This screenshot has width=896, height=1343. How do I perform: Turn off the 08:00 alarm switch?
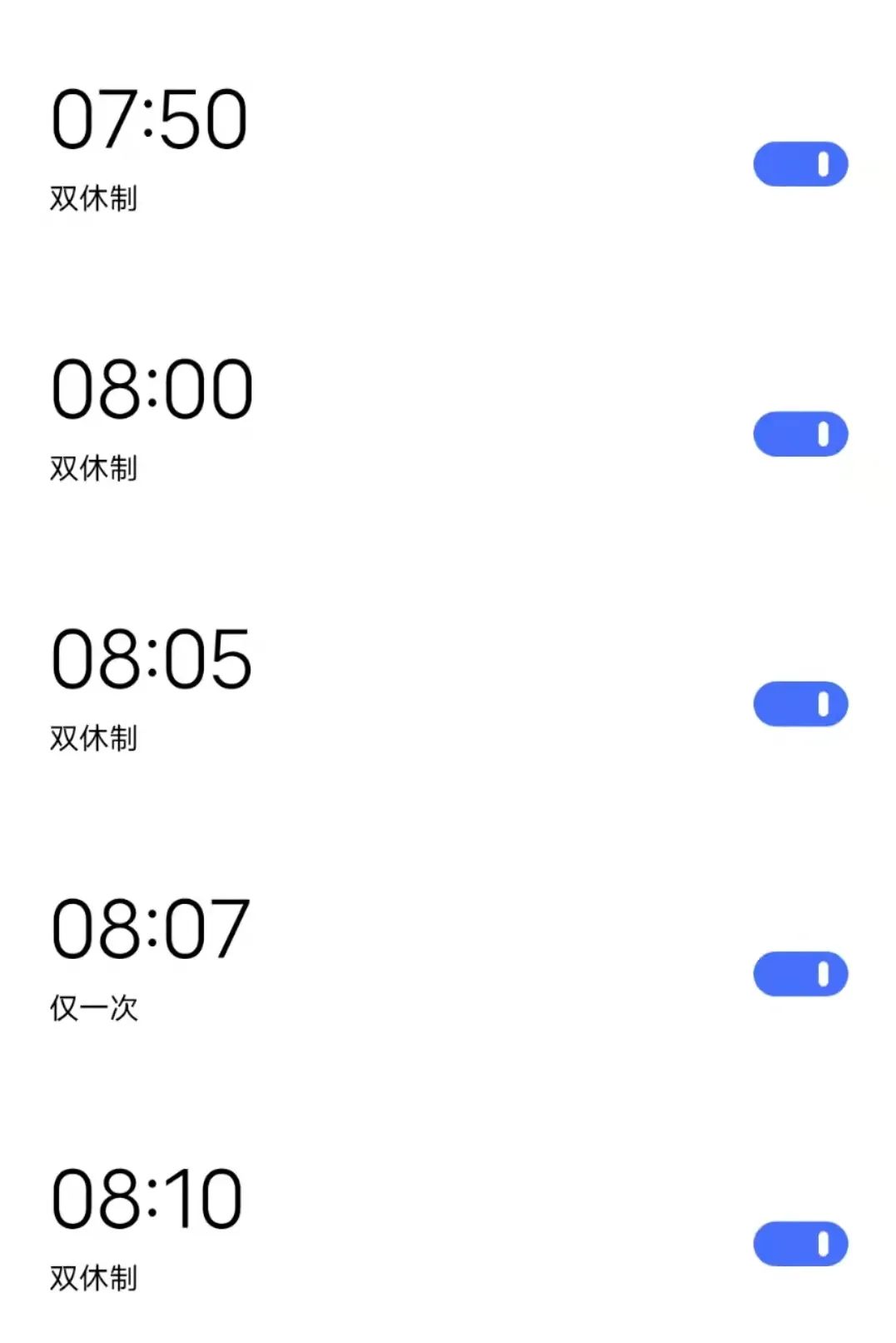pyautogui.click(x=799, y=433)
